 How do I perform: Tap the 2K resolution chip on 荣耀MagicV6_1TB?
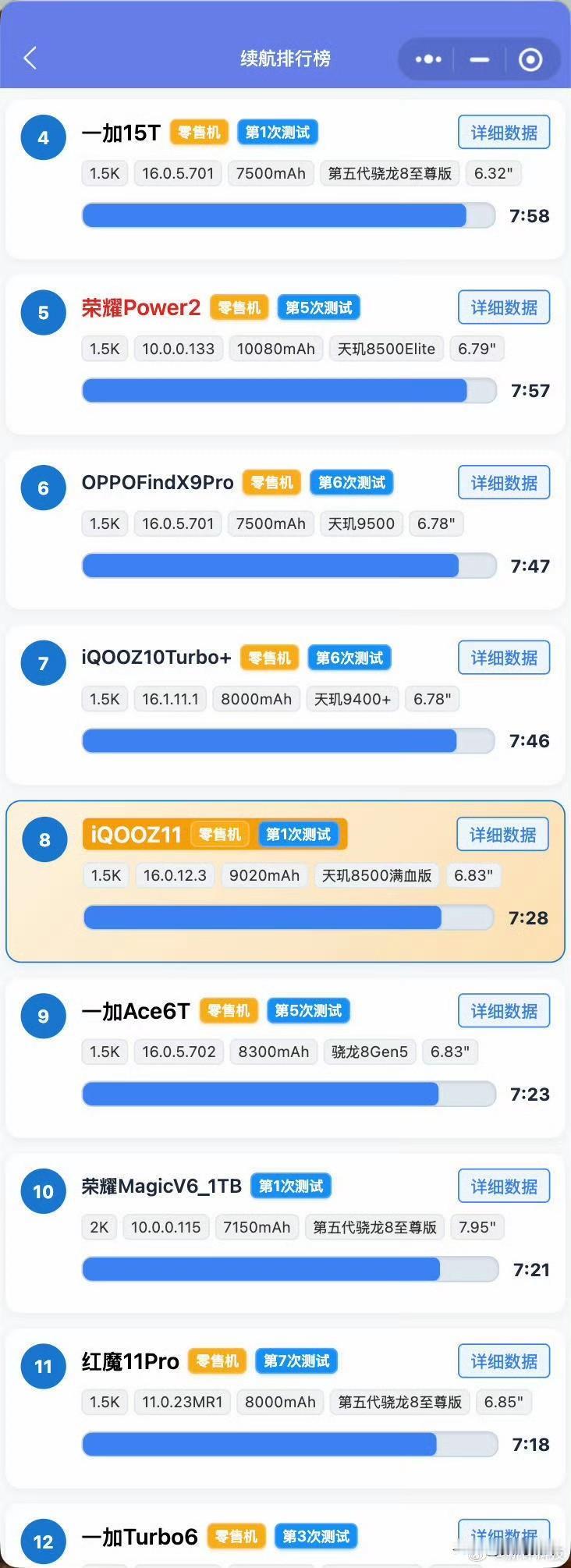pyautogui.click(x=99, y=1227)
